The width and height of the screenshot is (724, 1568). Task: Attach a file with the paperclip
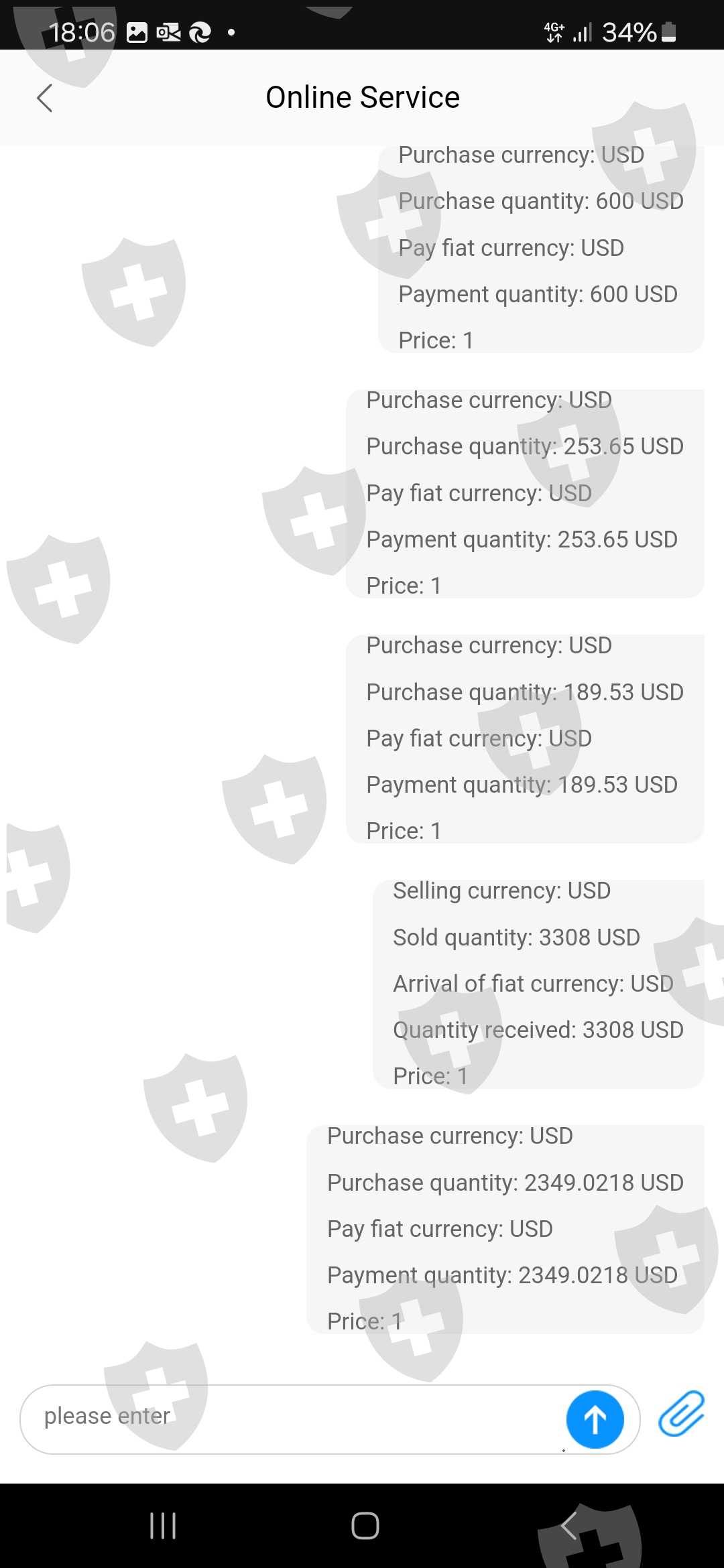(681, 1413)
